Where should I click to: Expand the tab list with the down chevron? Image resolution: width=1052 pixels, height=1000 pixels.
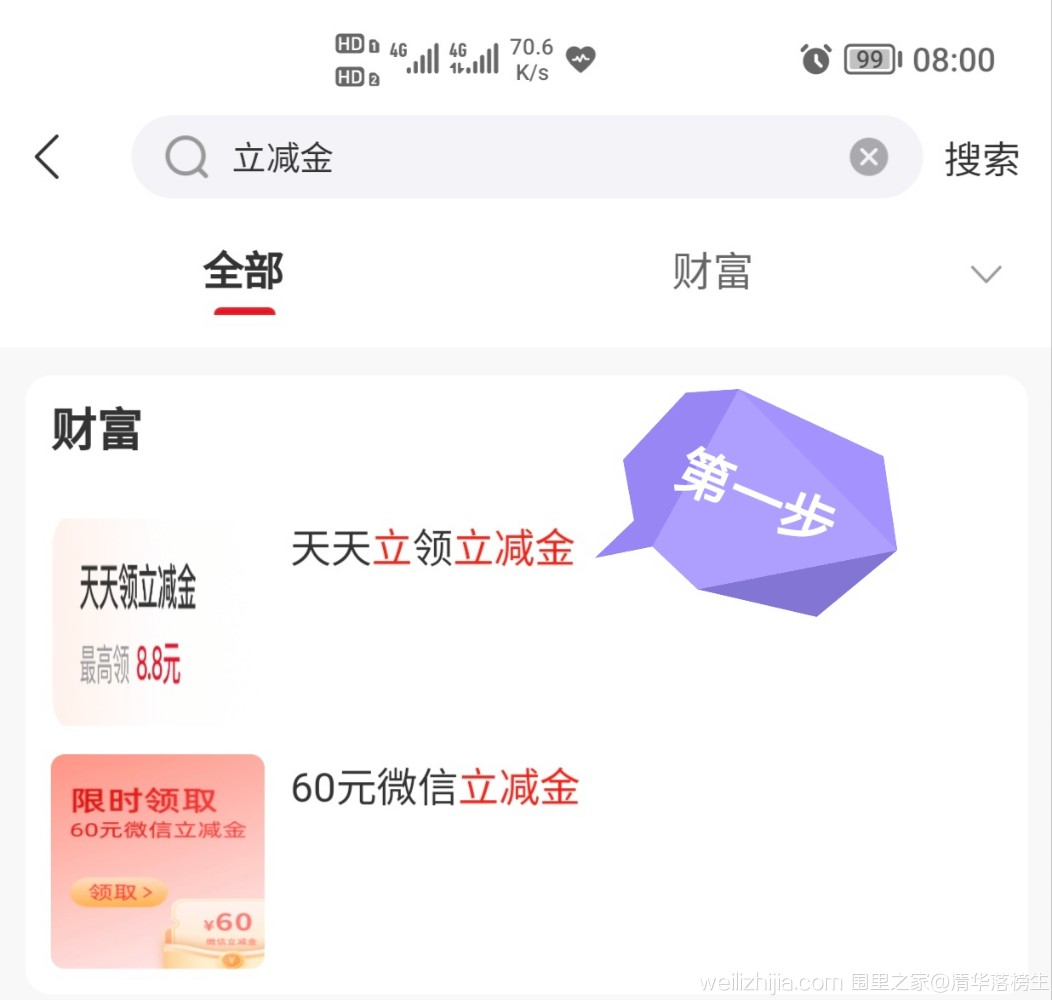(985, 274)
